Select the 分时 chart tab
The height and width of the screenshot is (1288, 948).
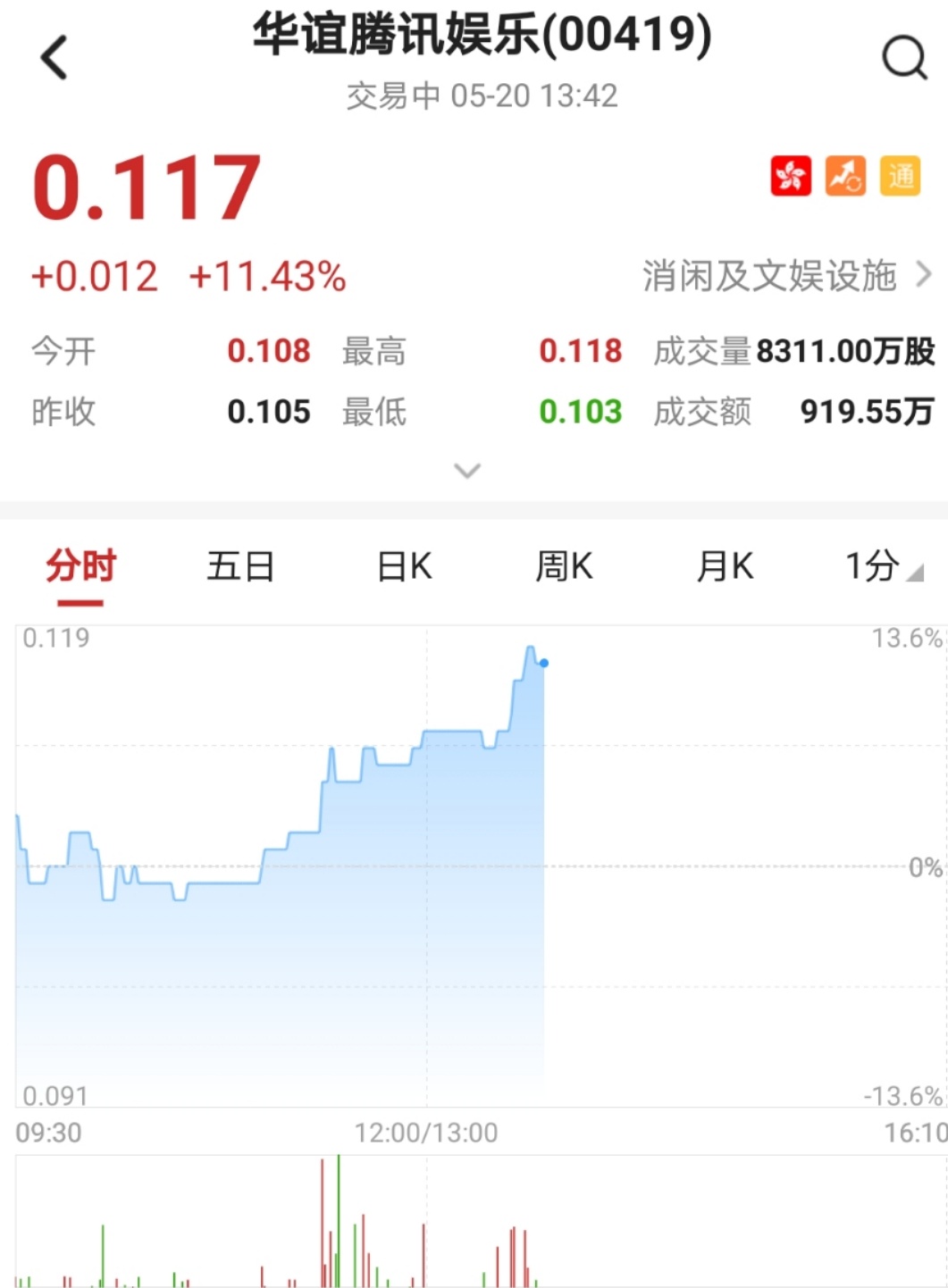click(x=81, y=566)
